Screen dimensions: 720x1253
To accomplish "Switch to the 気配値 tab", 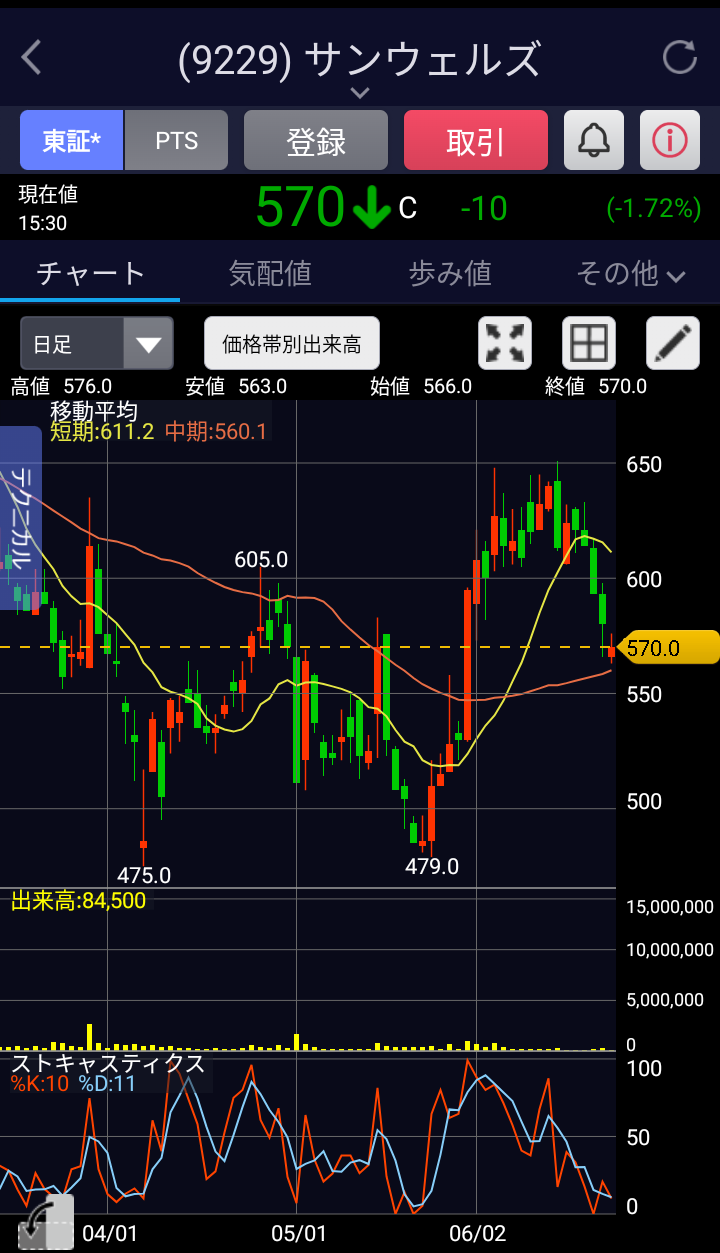I will [270, 273].
